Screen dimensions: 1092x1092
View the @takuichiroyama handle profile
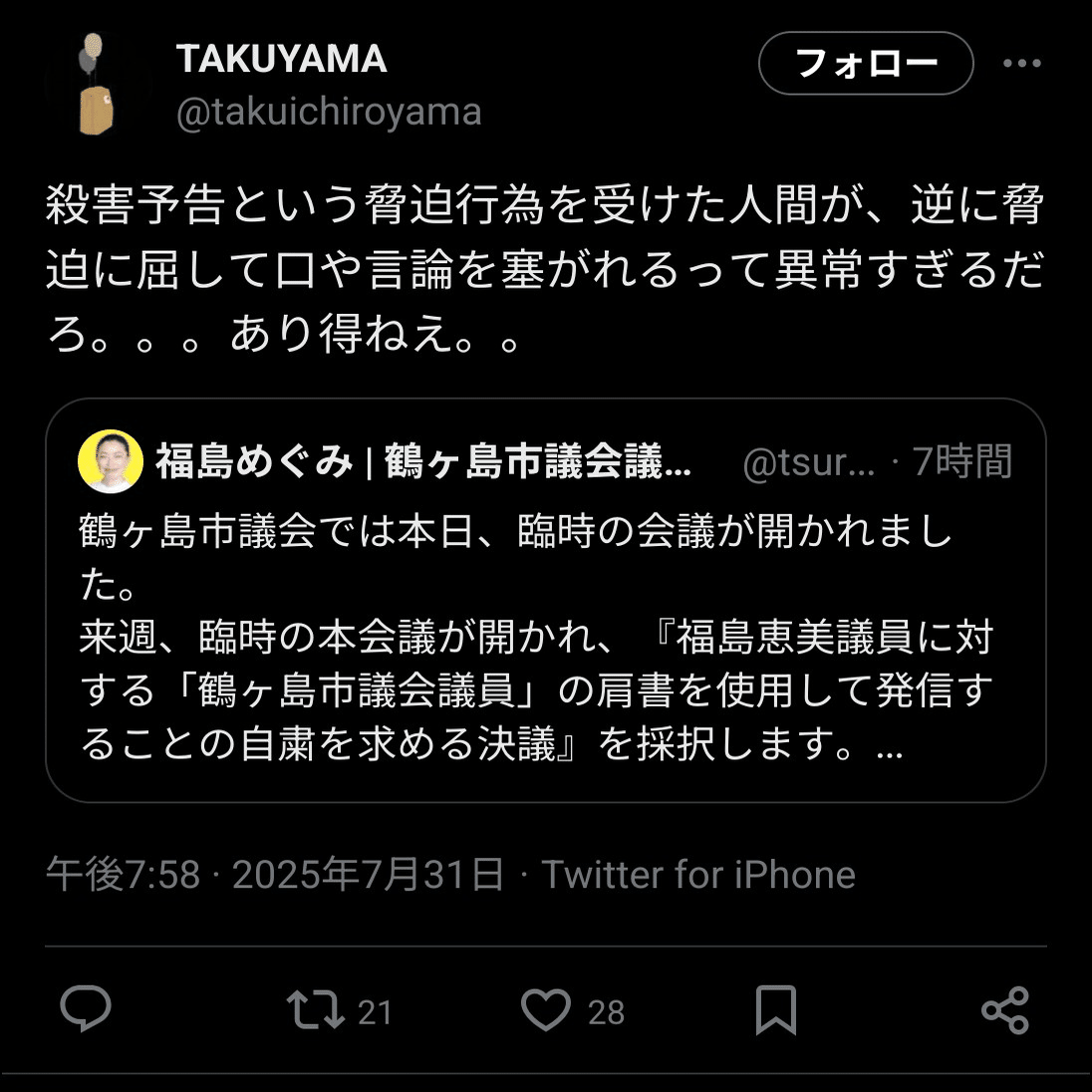329,113
